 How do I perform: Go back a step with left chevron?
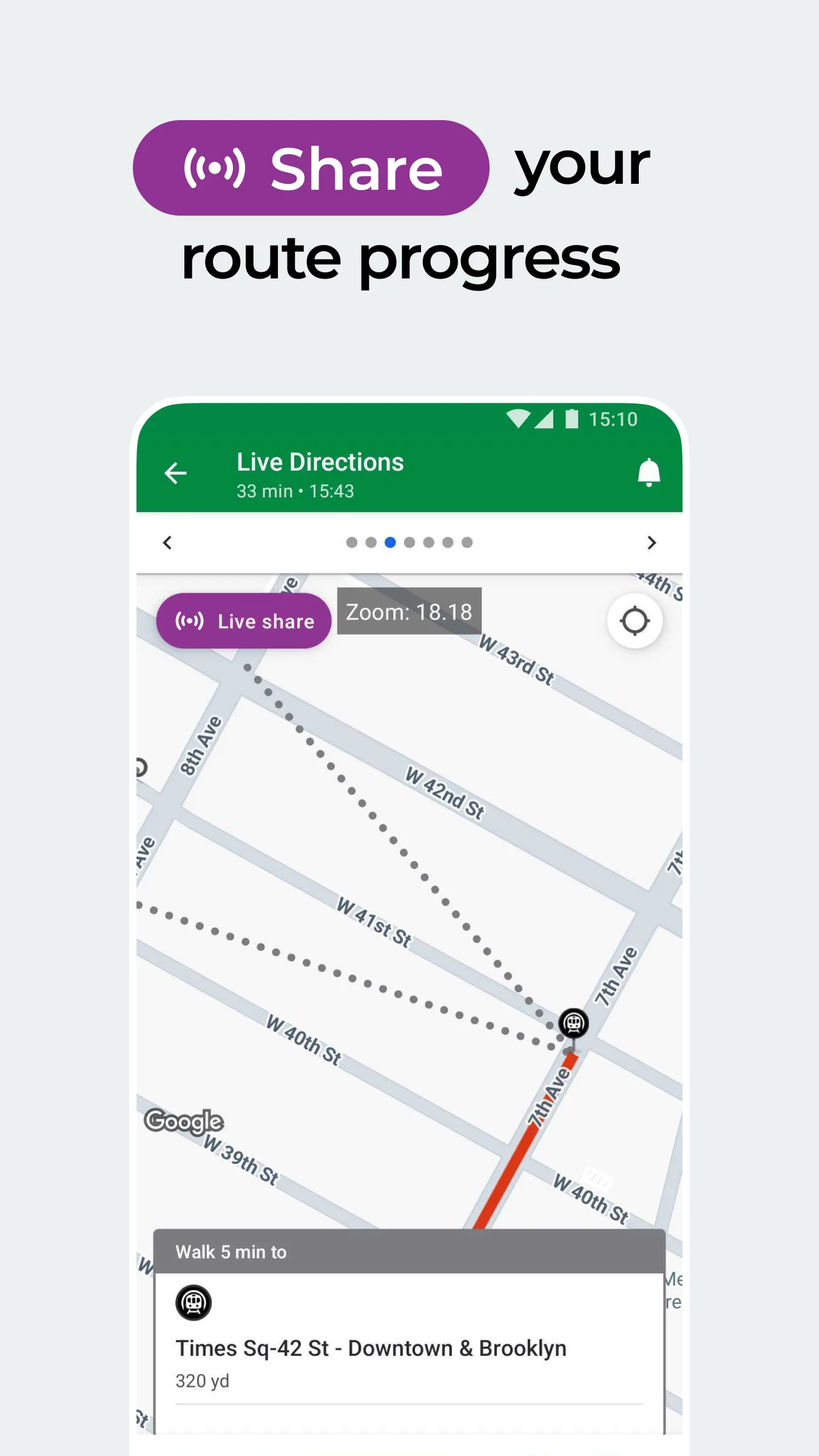tap(167, 543)
